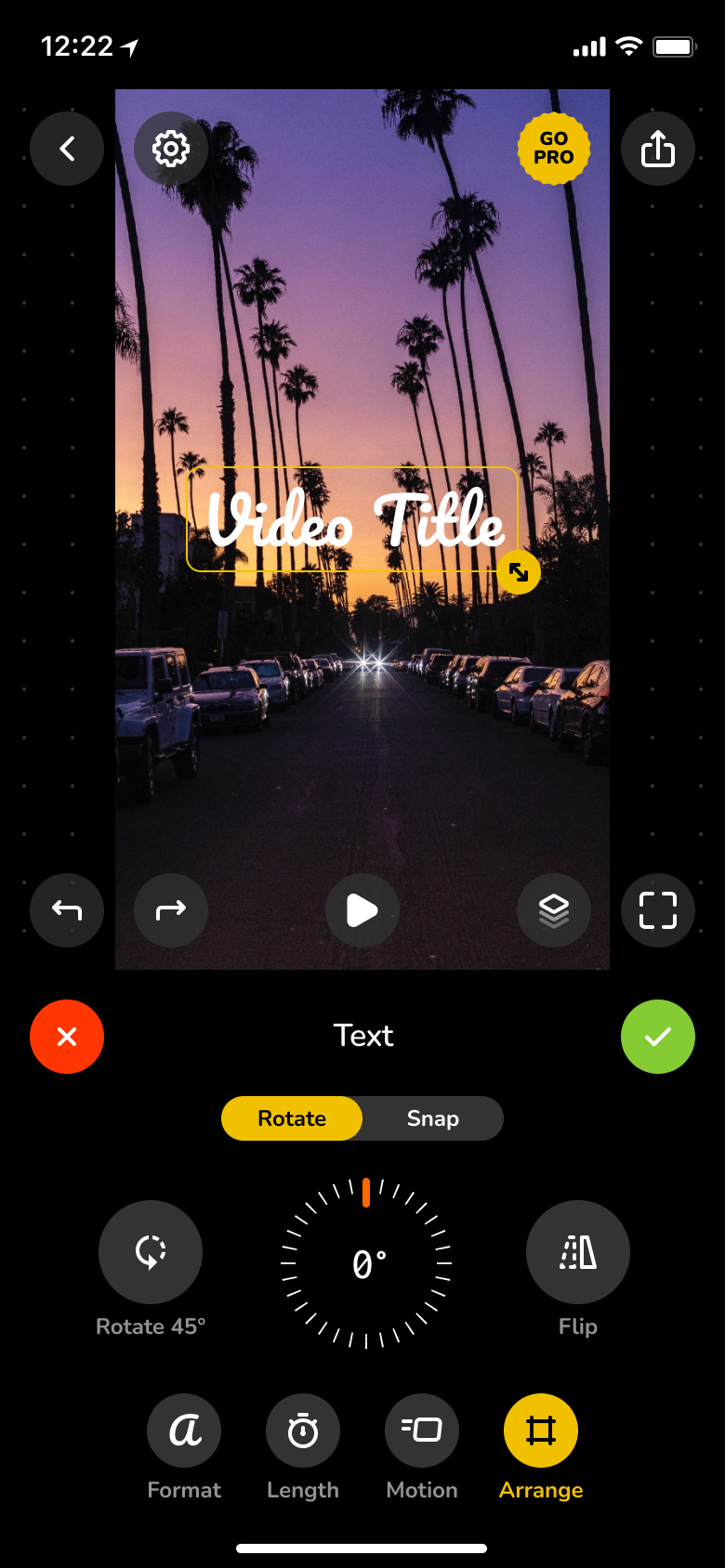725x1568 pixels.
Task: Open the Format options
Action: pos(184,1431)
